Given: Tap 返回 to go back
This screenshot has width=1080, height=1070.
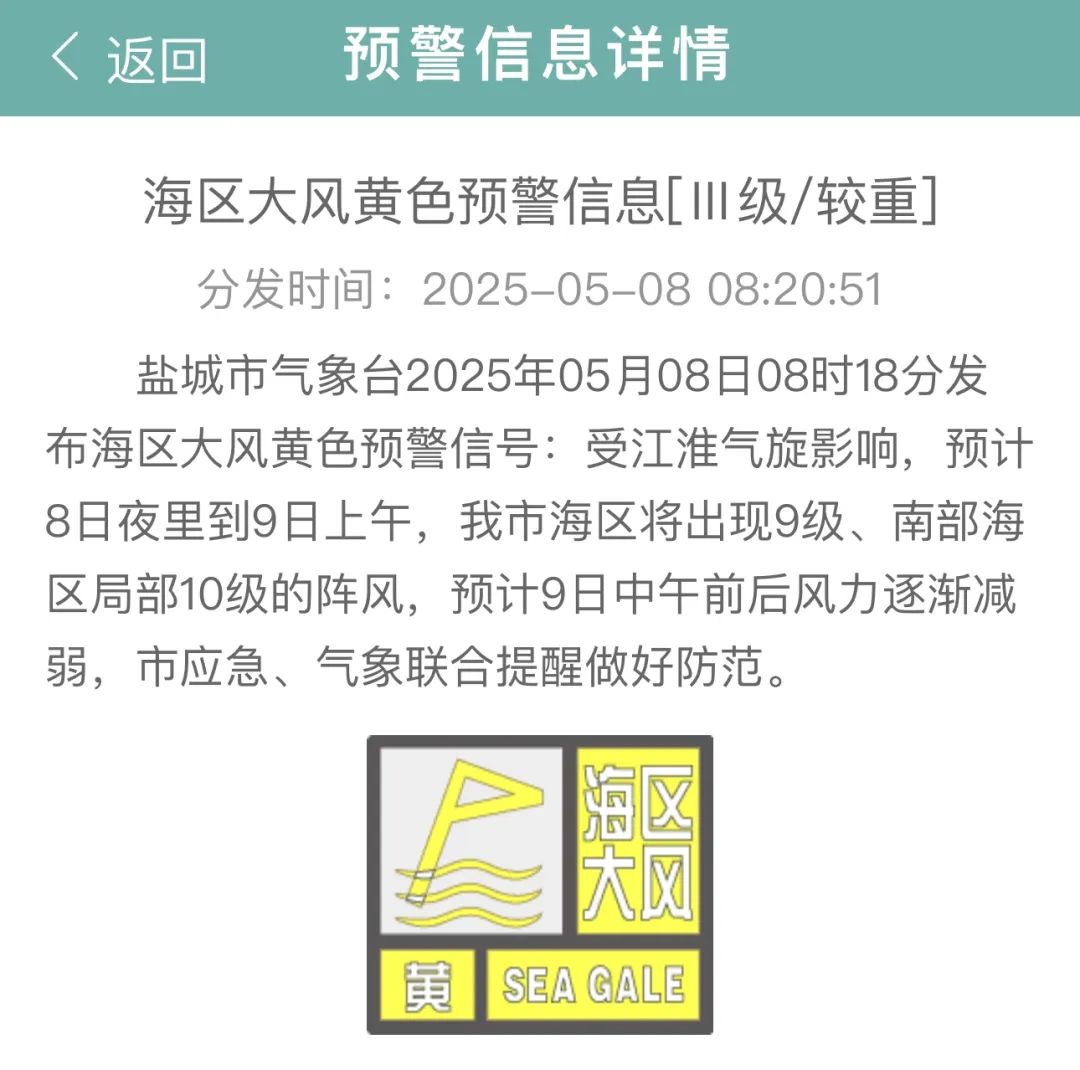Looking at the screenshot, I should coord(130,58).
